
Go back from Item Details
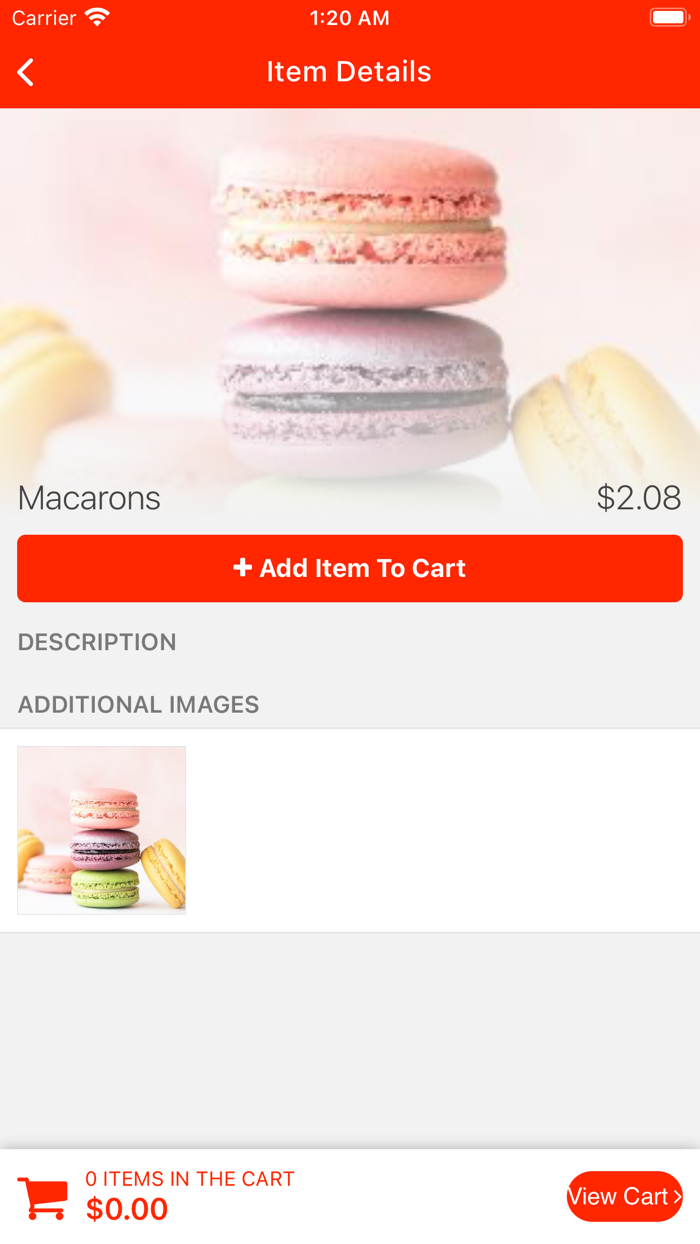[x=26, y=72]
